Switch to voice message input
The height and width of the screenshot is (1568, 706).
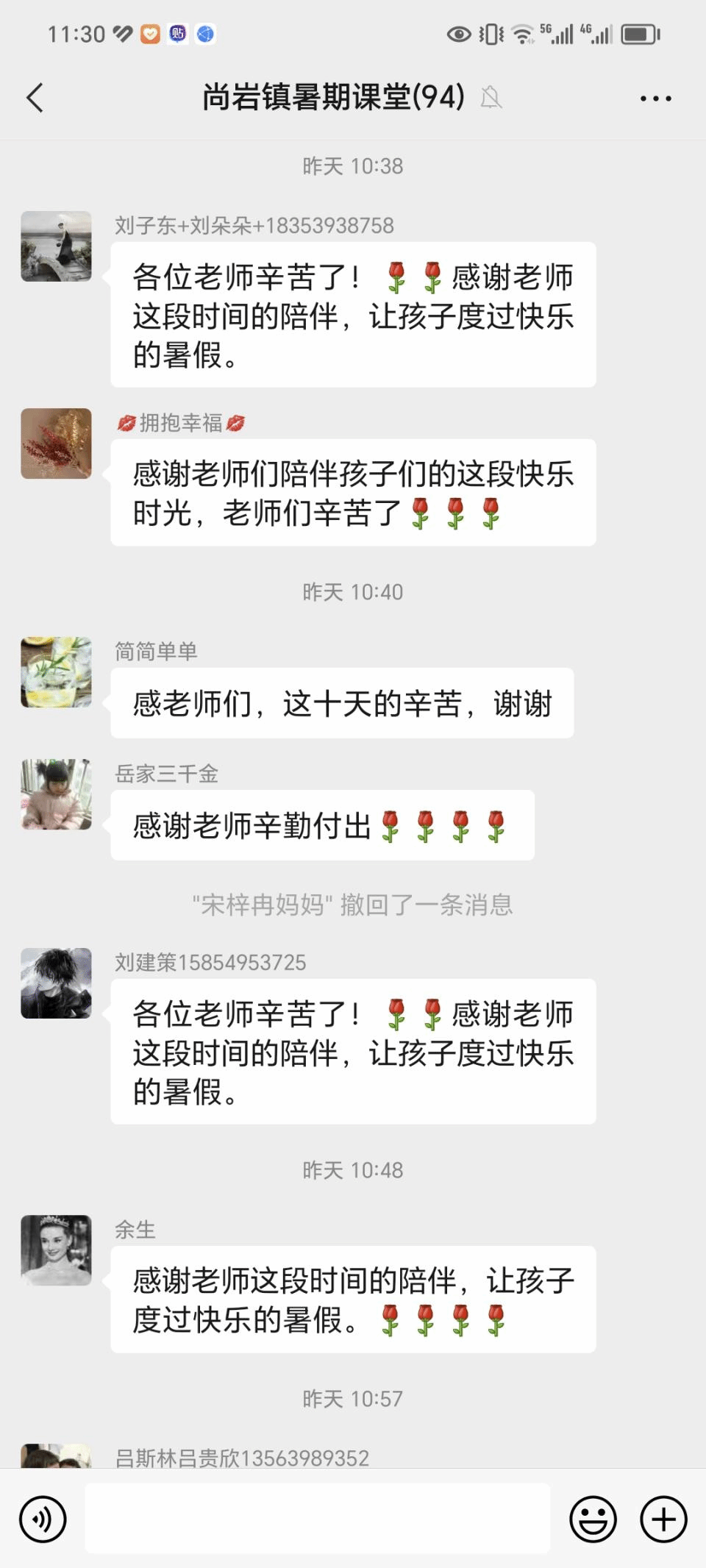coord(43,1519)
